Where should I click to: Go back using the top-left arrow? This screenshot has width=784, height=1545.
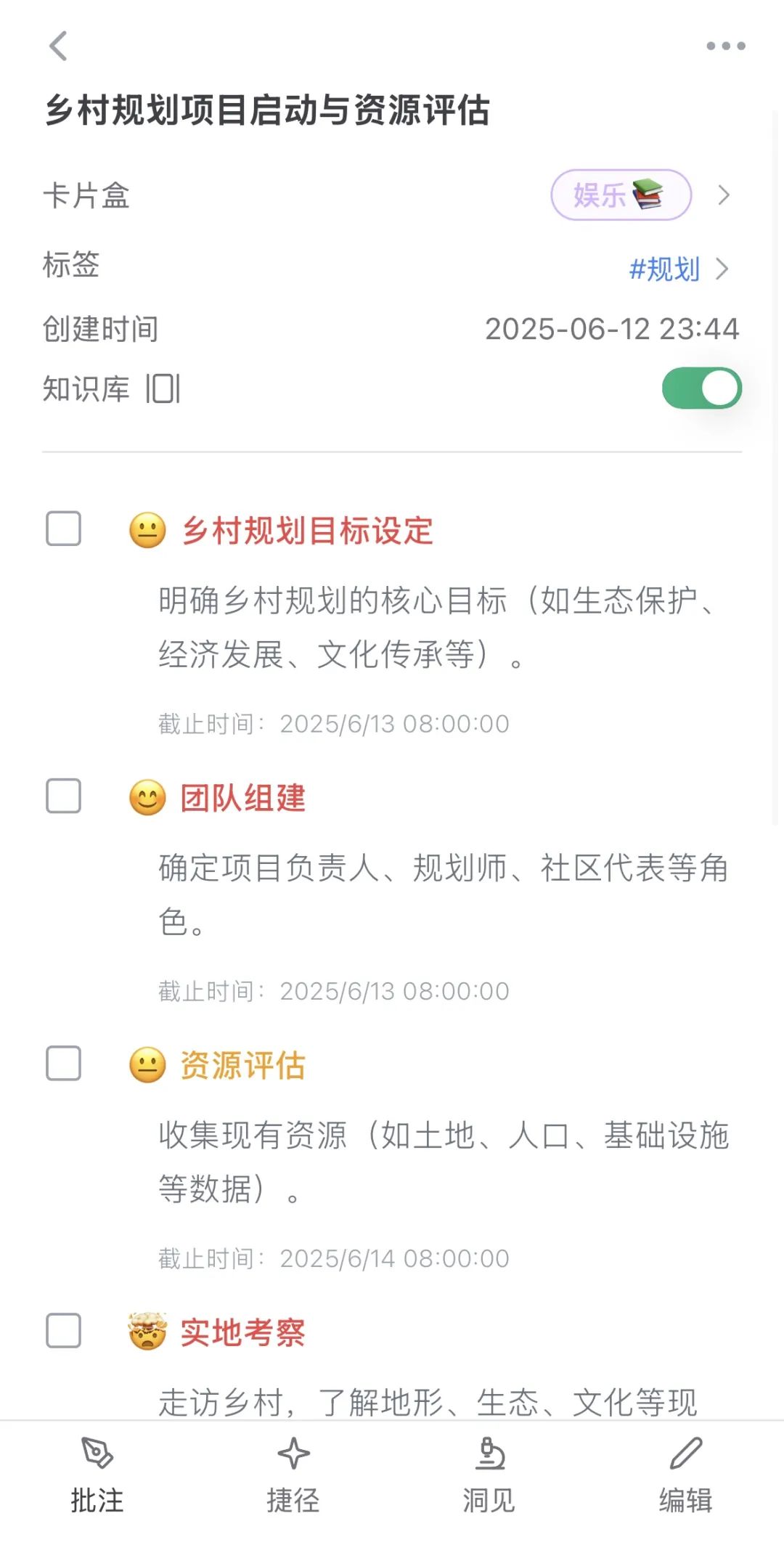pos(59,46)
